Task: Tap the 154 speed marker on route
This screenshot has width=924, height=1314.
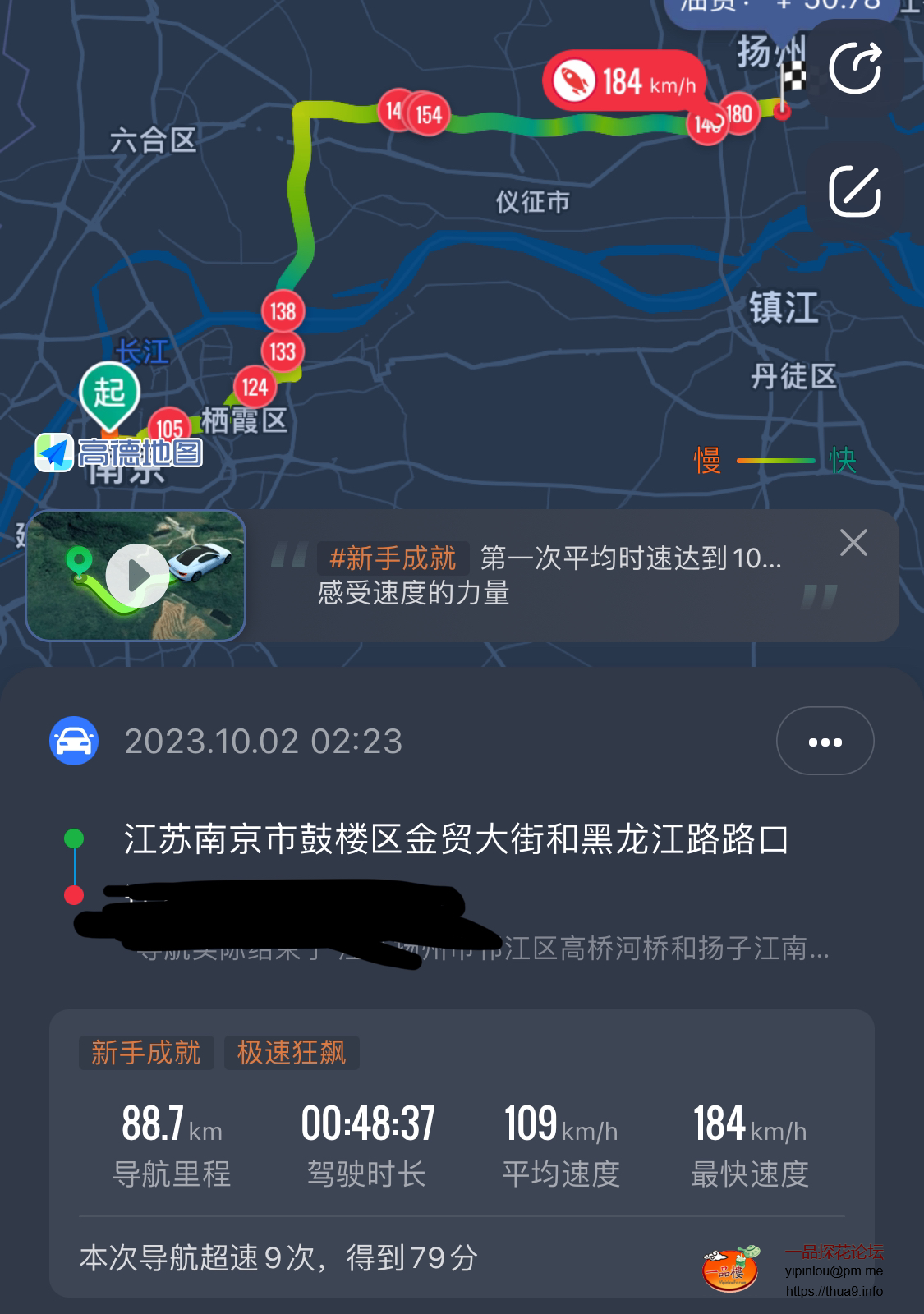Action: click(429, 114)
